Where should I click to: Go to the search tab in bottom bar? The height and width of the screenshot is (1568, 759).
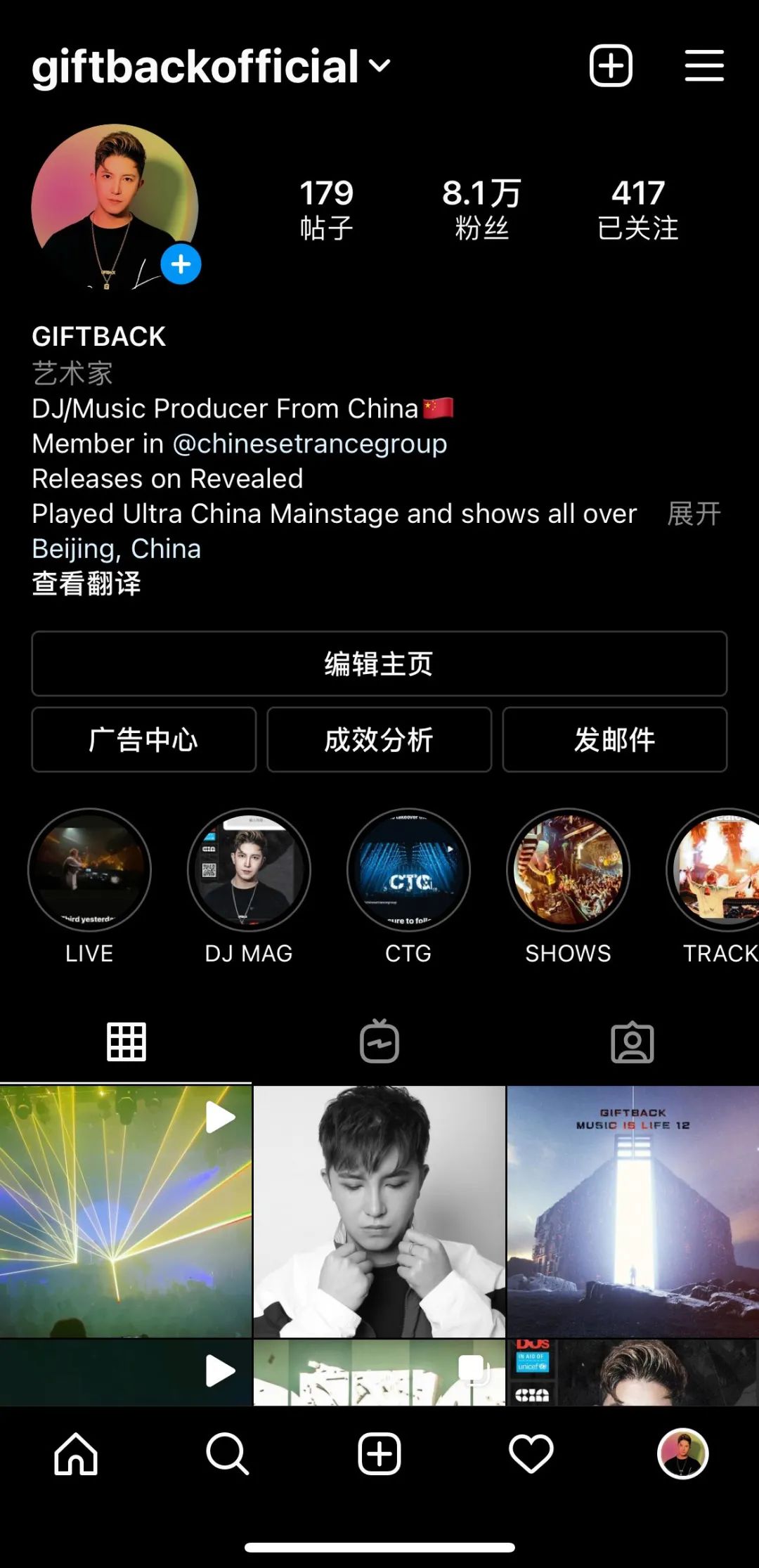(227, 1453)
